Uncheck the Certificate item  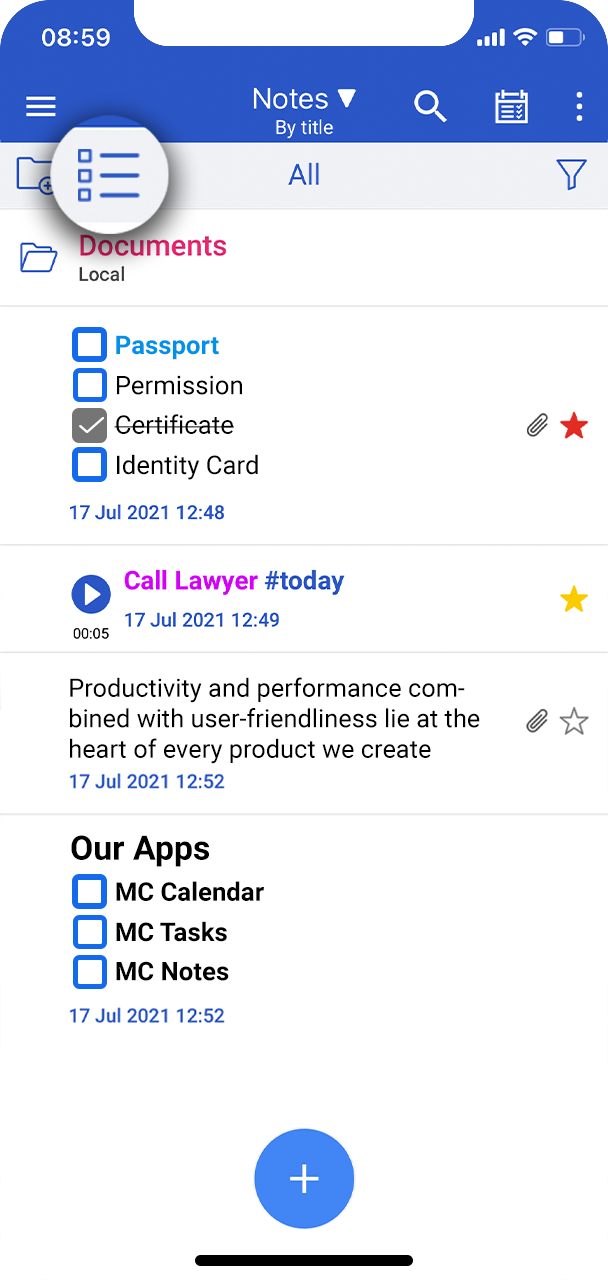click(90, 426)
